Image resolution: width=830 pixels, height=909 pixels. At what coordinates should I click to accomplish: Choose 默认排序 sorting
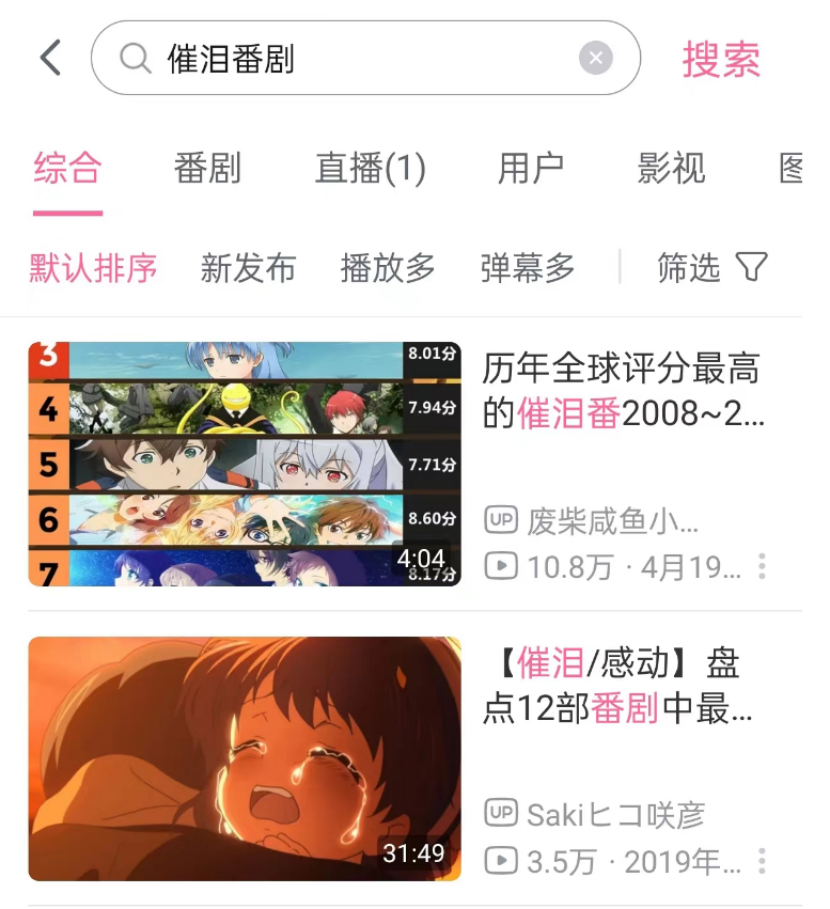93,268
